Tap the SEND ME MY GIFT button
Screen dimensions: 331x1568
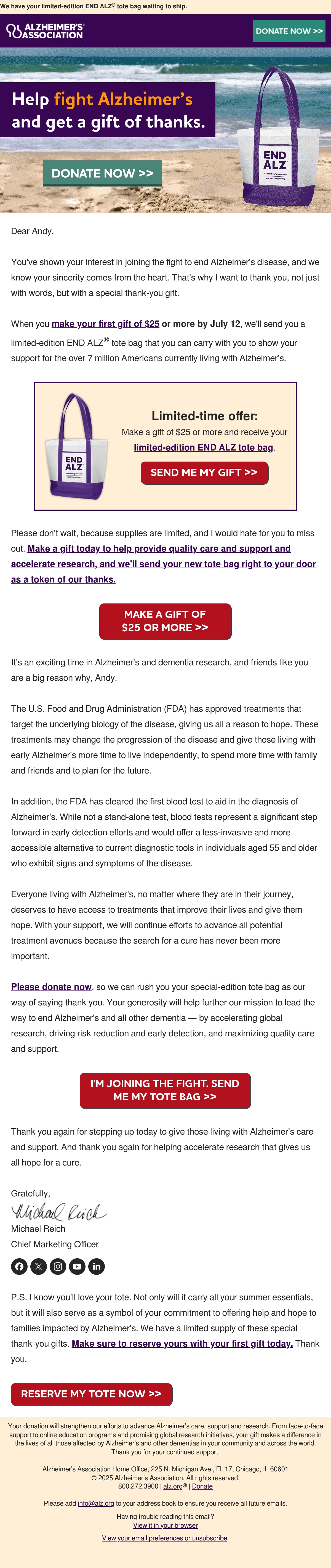tap(204, 473)
